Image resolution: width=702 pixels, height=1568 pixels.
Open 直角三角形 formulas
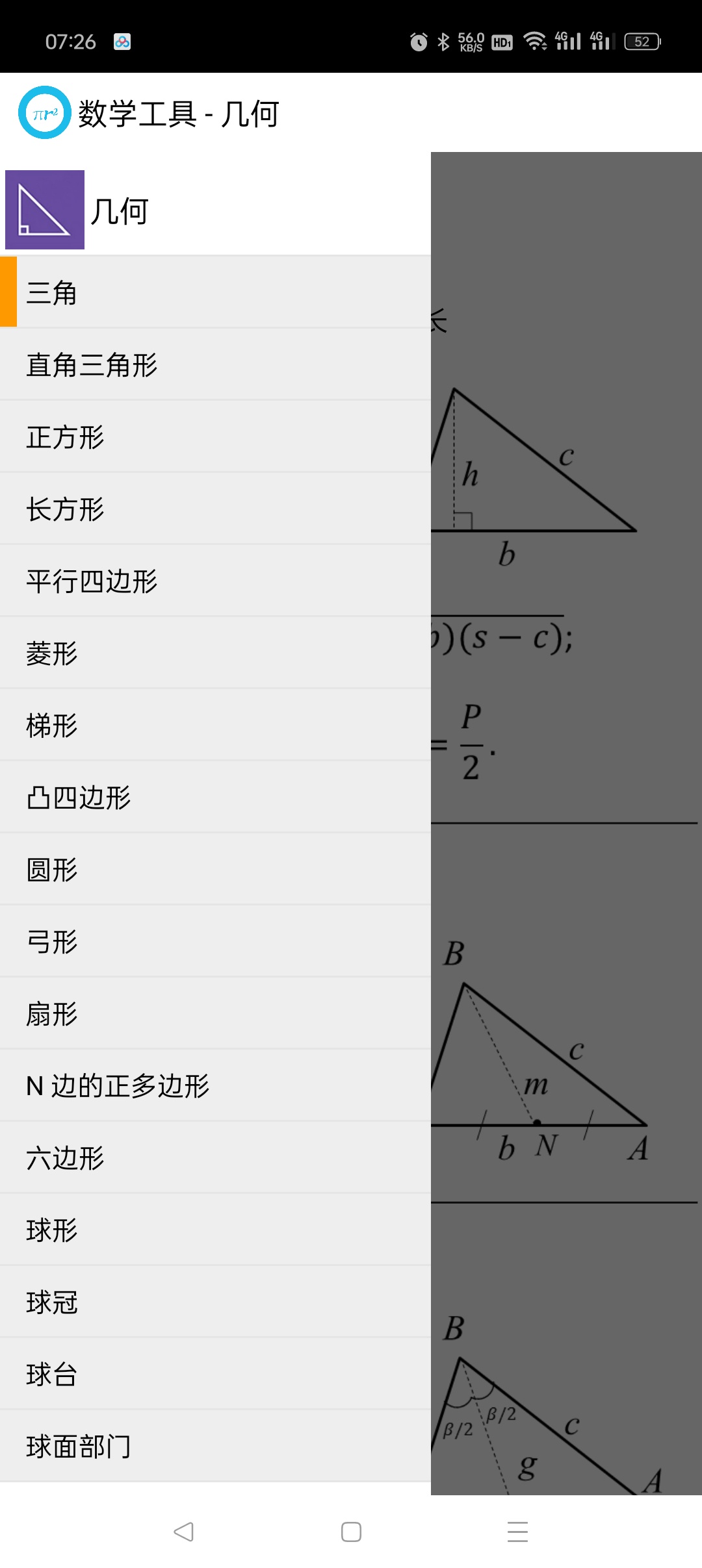pyautogui.click(x=214, y=364)
